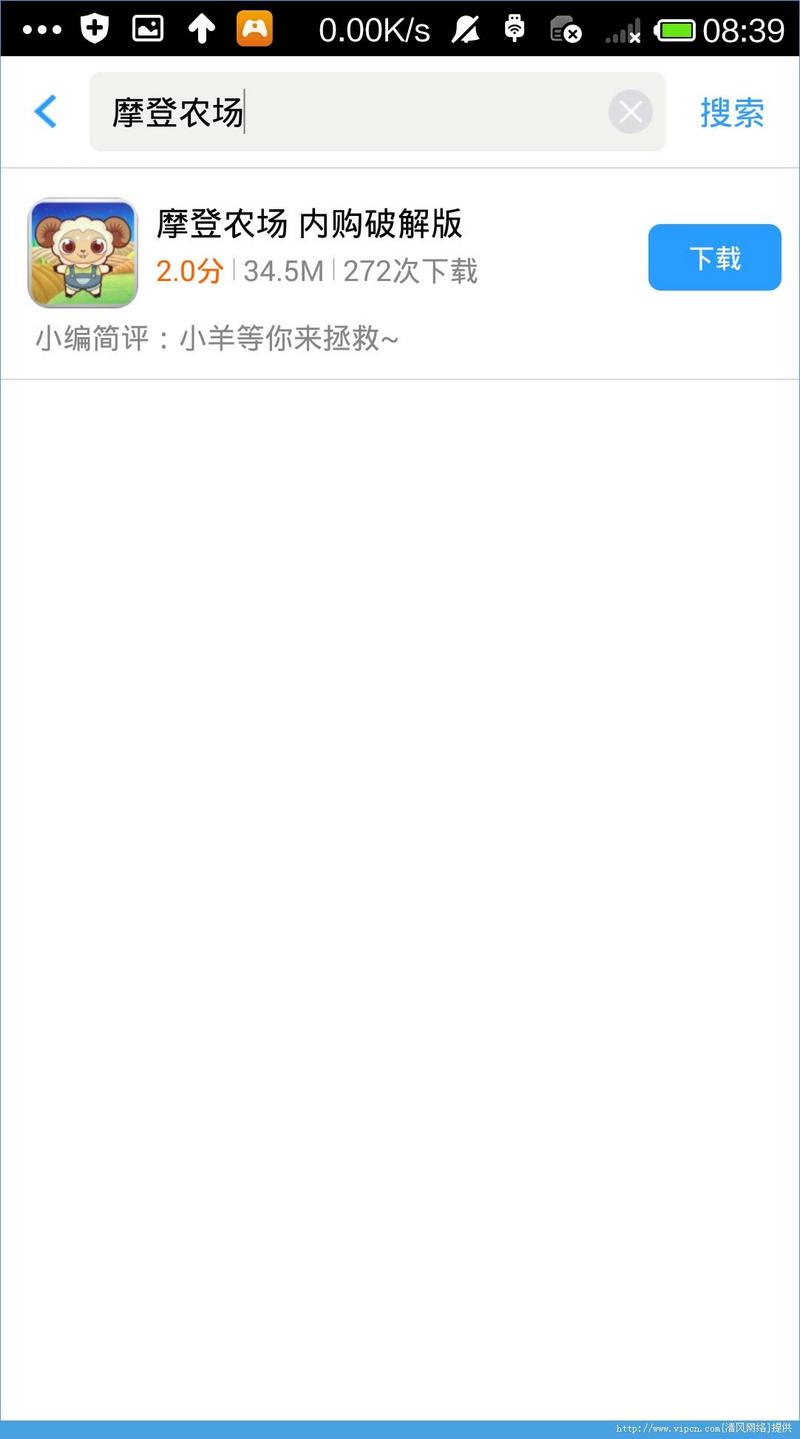Open the 摩登农场 内购破解版 search result

coord(400,274)
